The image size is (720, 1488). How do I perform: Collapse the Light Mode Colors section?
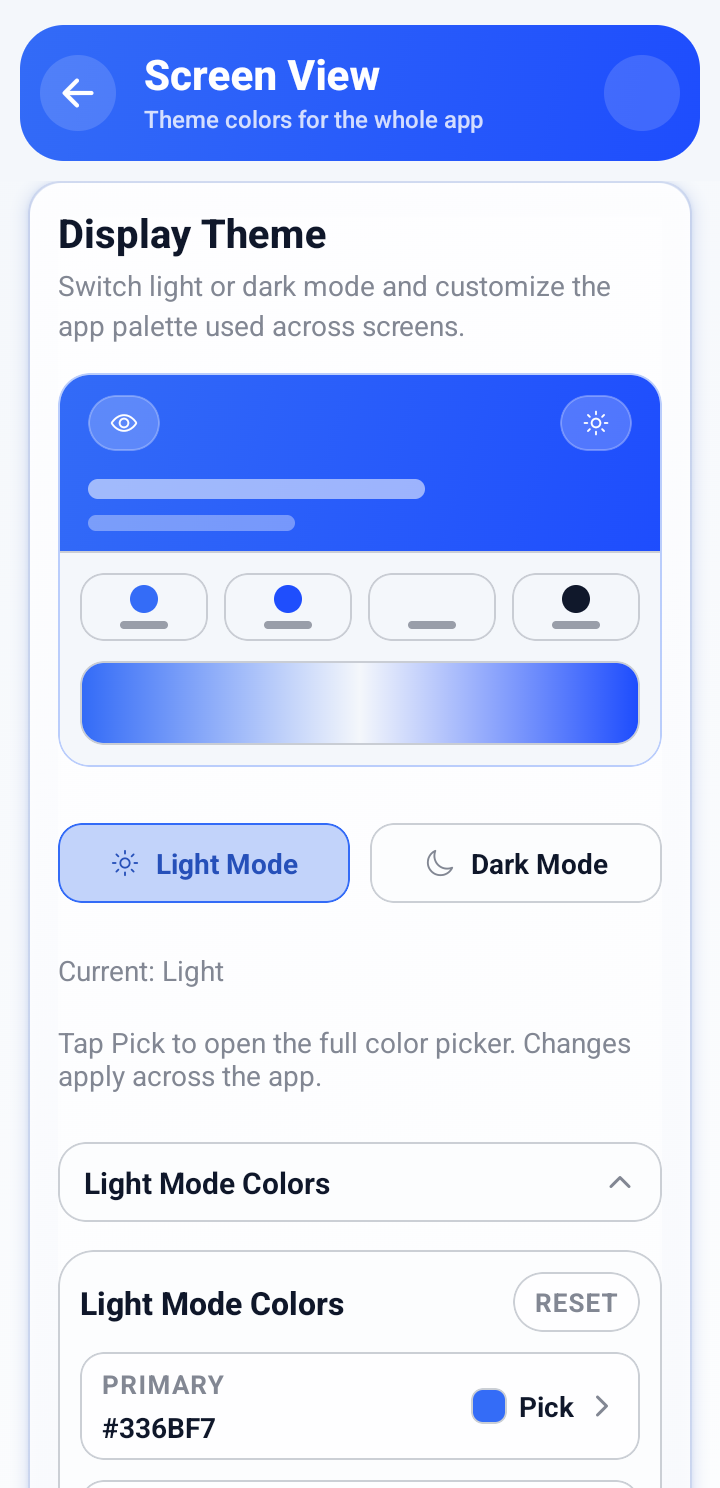coord(360,1182)
